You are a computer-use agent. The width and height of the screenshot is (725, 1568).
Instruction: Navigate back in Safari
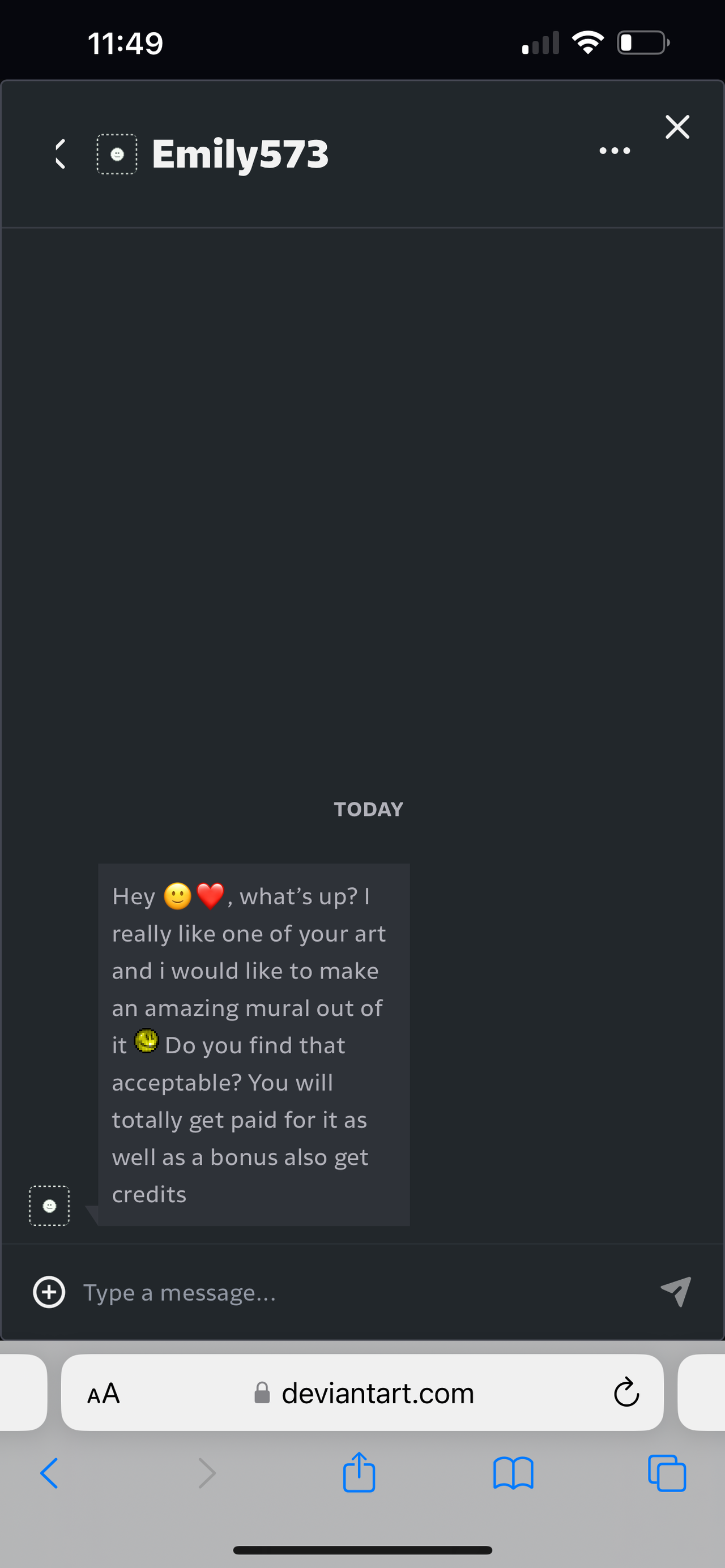(x=49, y=1473)
